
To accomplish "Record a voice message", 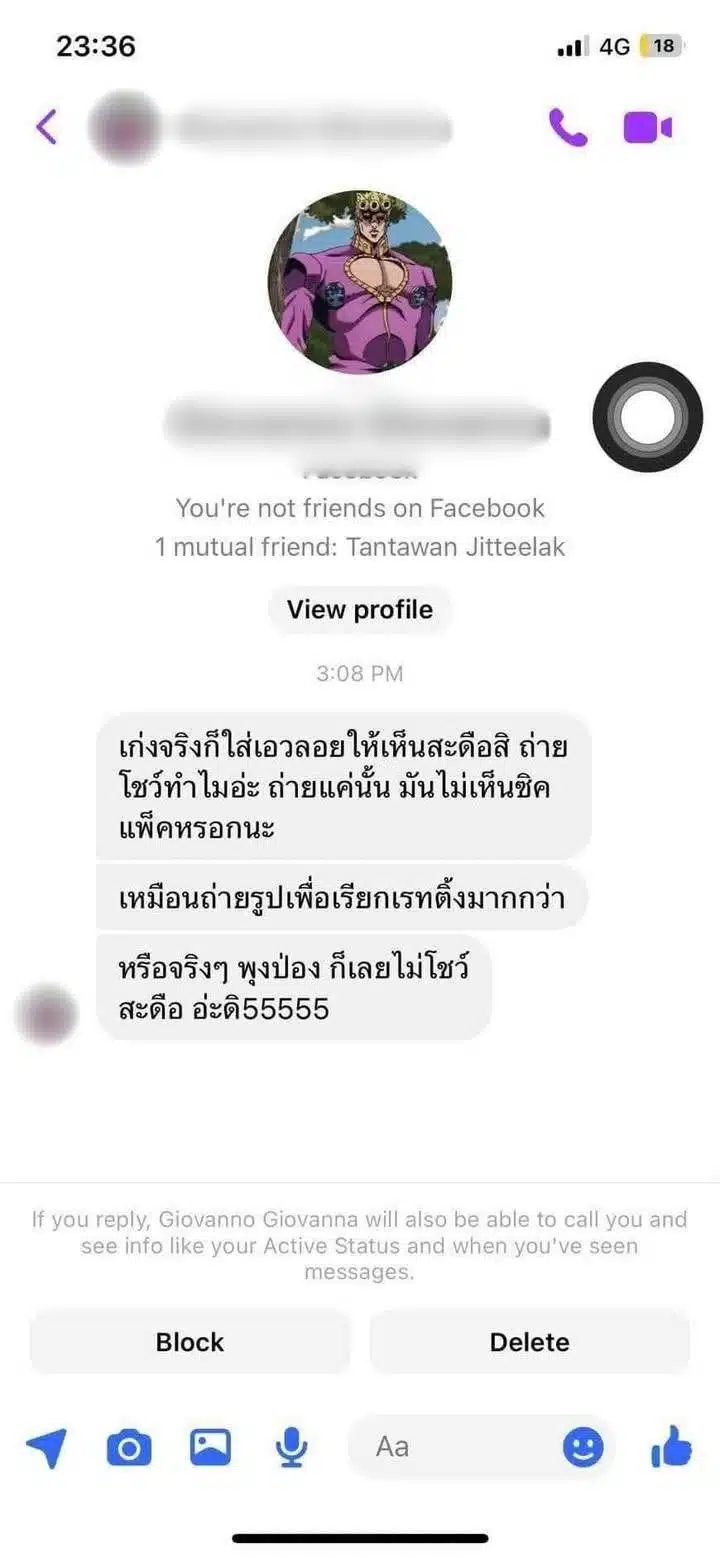I will [x=292, y=1447].
